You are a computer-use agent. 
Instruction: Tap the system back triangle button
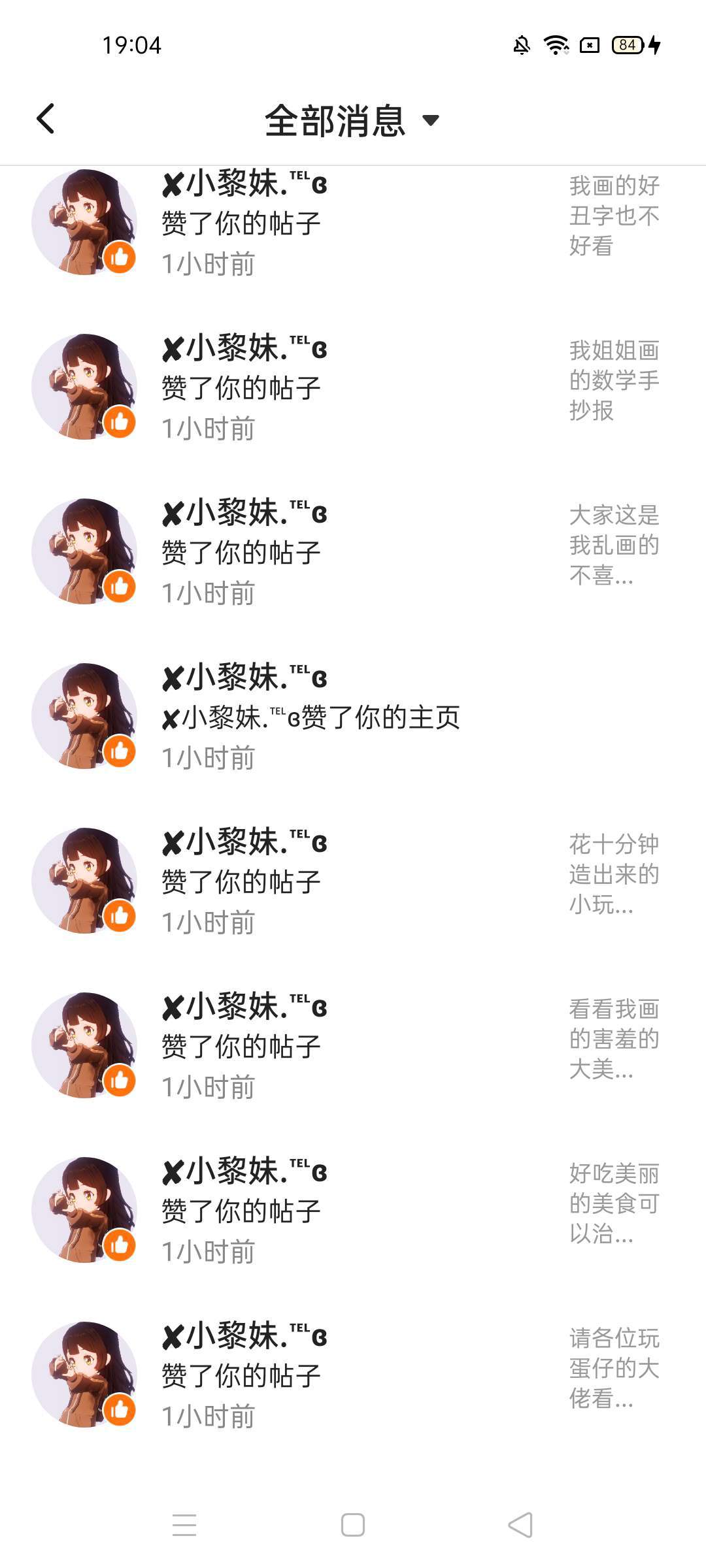(520, 1526)
